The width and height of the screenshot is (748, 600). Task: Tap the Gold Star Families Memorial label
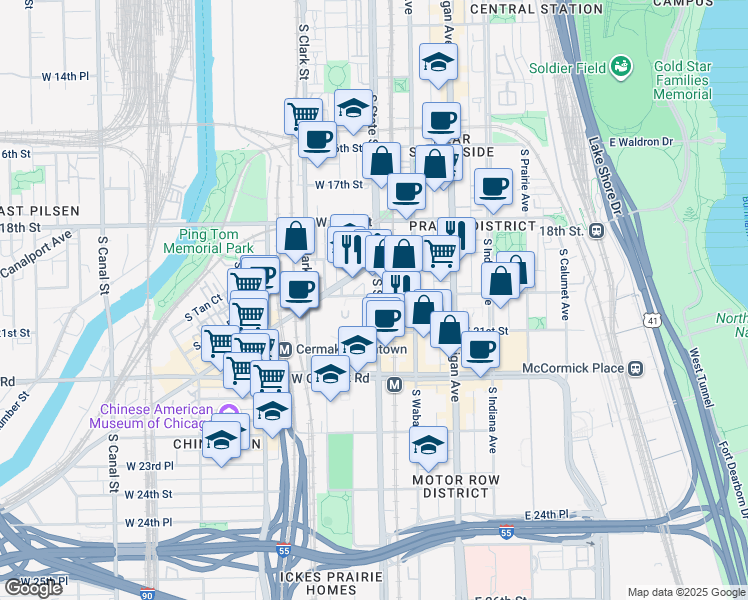[x=682, y=80]
